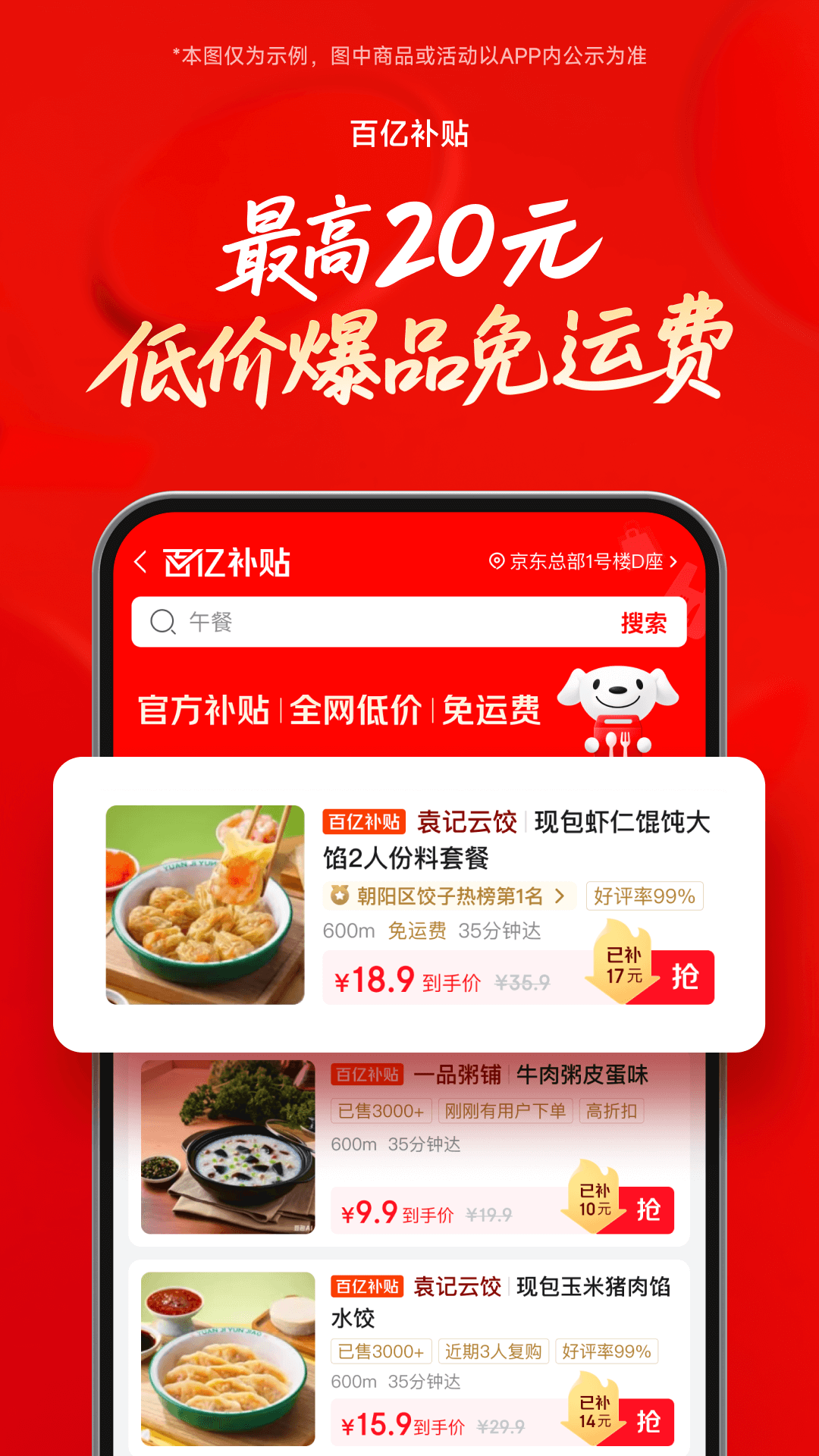The width and height of the screenshot is (819, 1456).
Task: Click the 百亿补贴 logo in the header
Action: [227, 563]
